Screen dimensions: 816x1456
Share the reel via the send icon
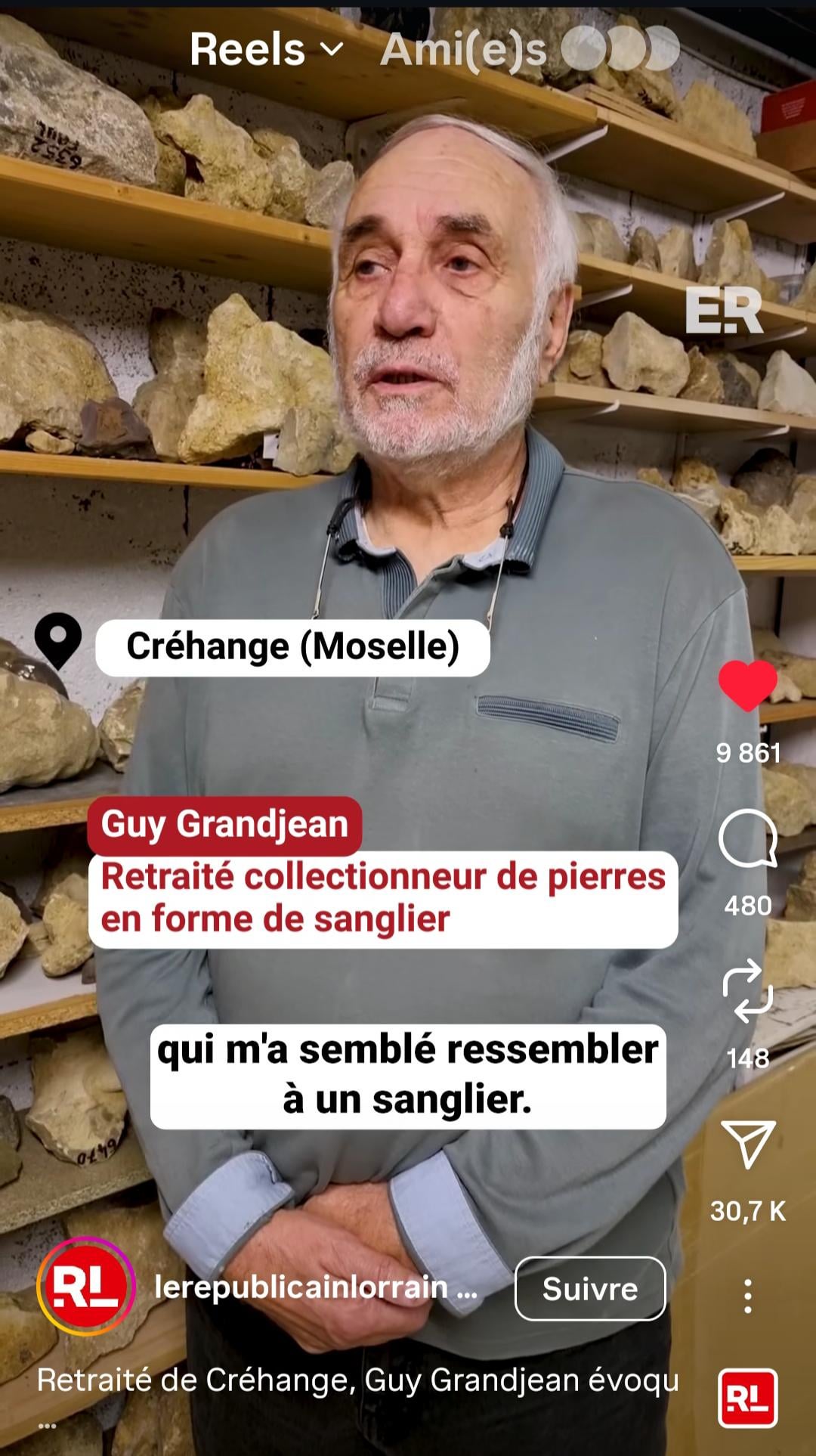click(747, 1144)
